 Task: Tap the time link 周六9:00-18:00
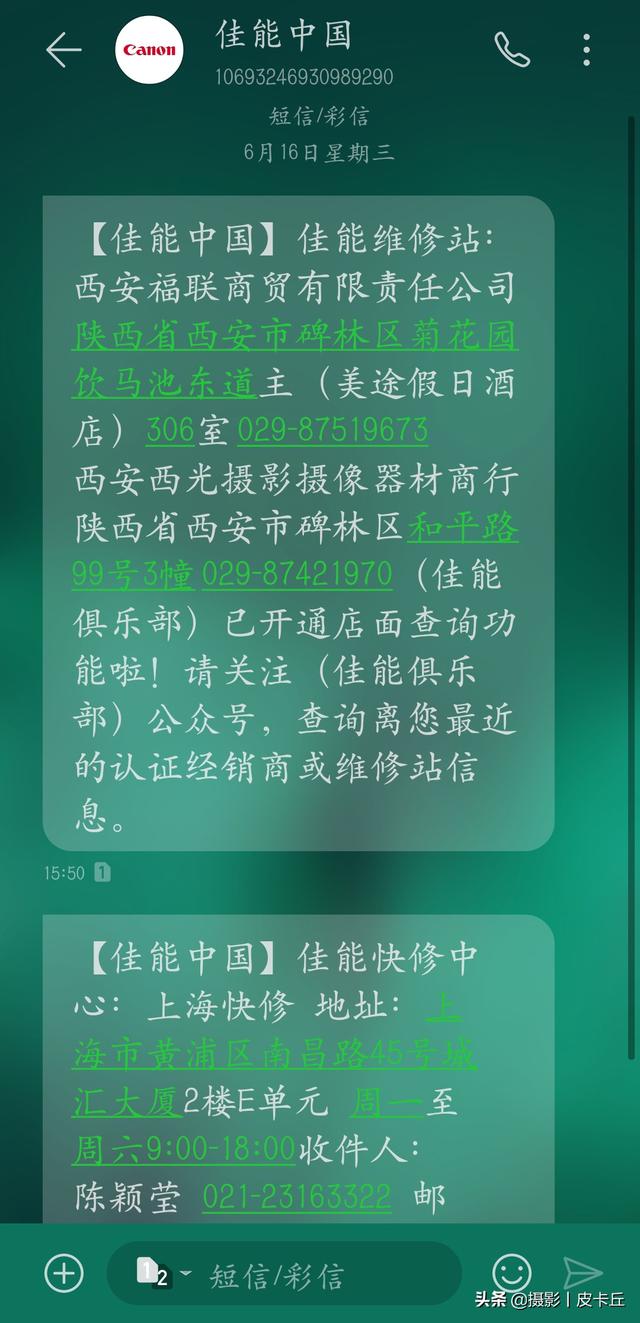[x=184, y=1149]
